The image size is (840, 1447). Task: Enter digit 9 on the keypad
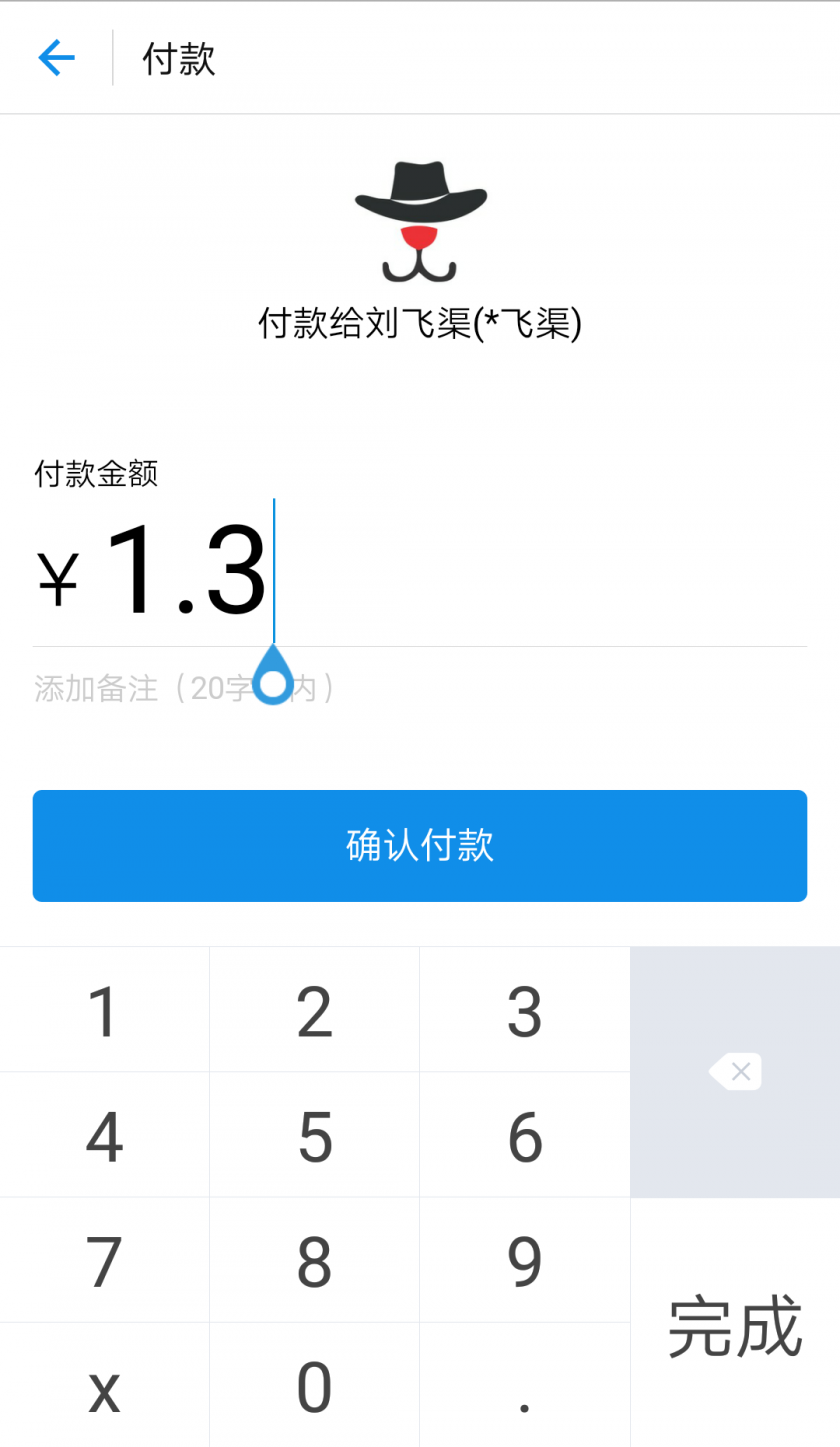[x=525, y=1260]
